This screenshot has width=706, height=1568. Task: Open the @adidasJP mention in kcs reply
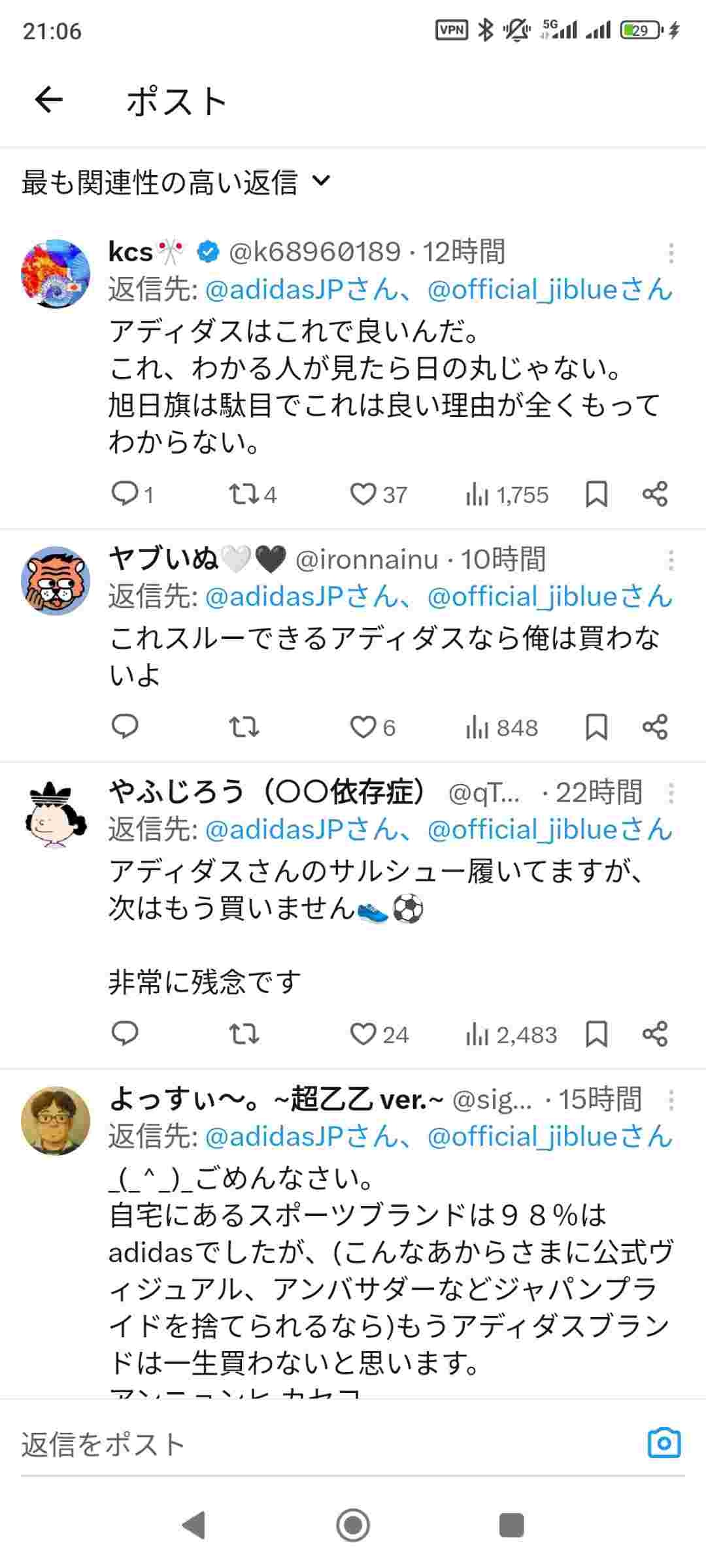[x=275, y=289]
